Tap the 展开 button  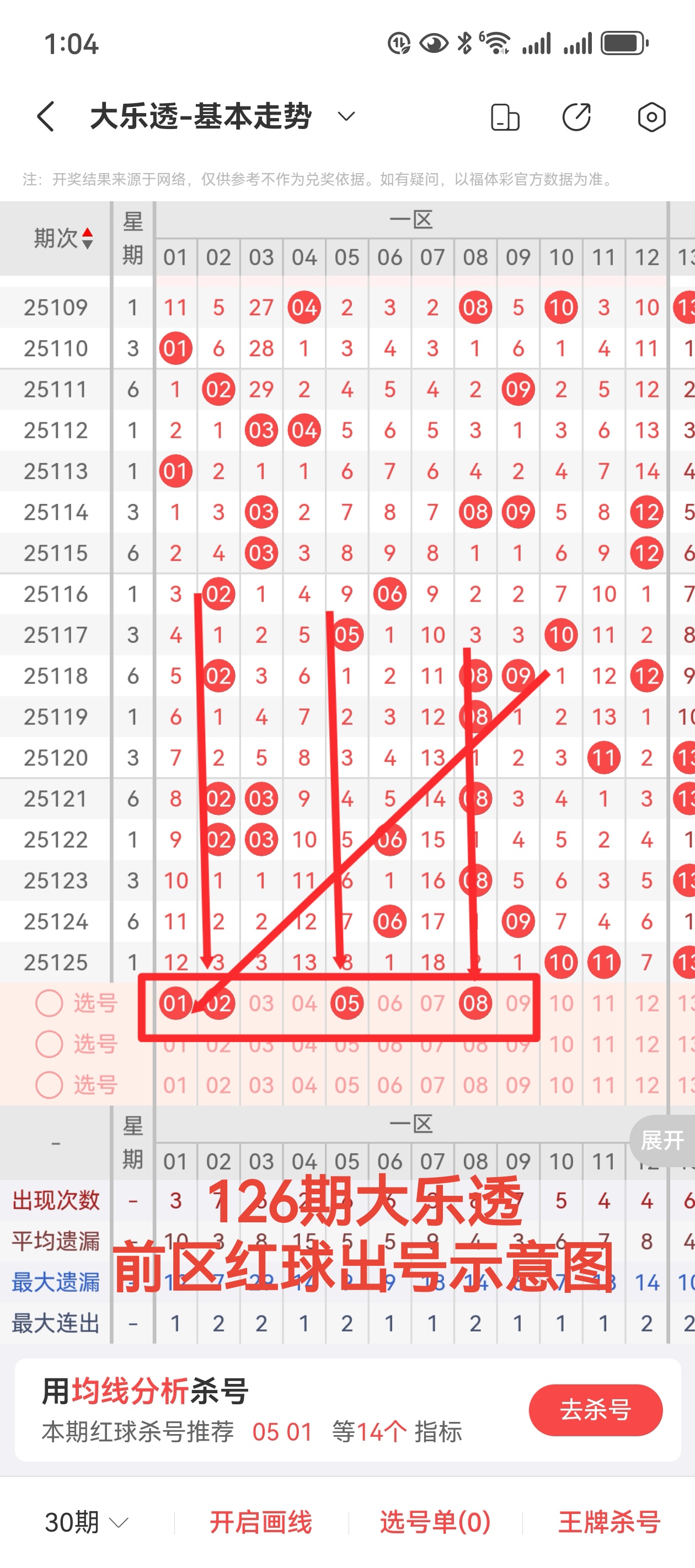[x=662, y=1140]
